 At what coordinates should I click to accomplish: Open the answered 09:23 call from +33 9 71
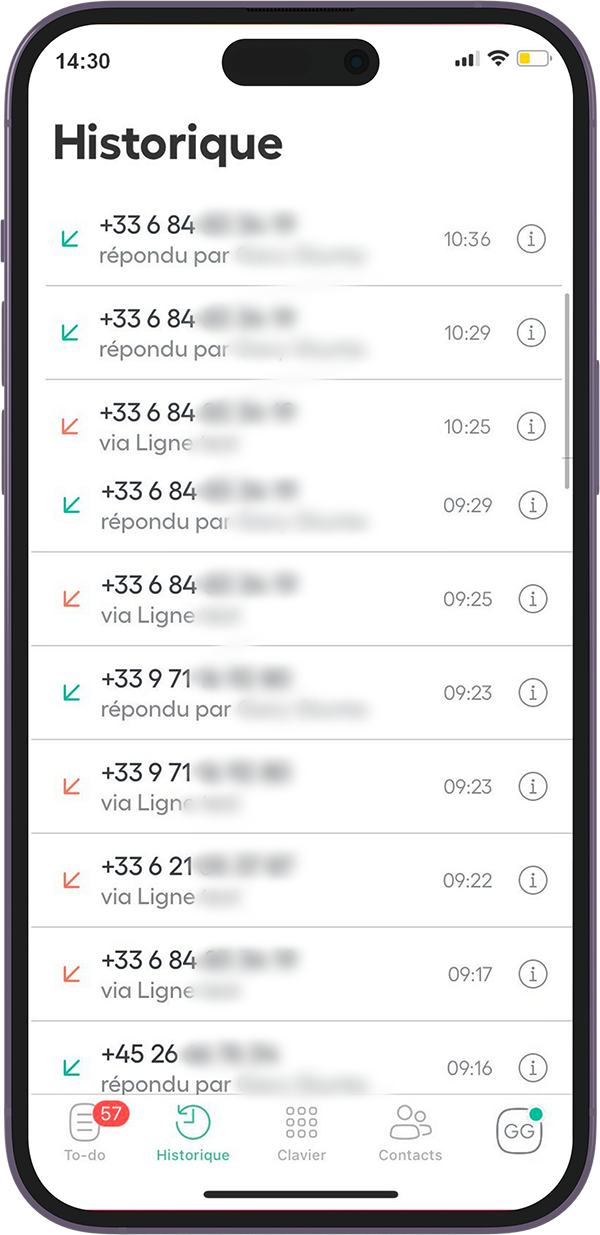tap(300, 692)
